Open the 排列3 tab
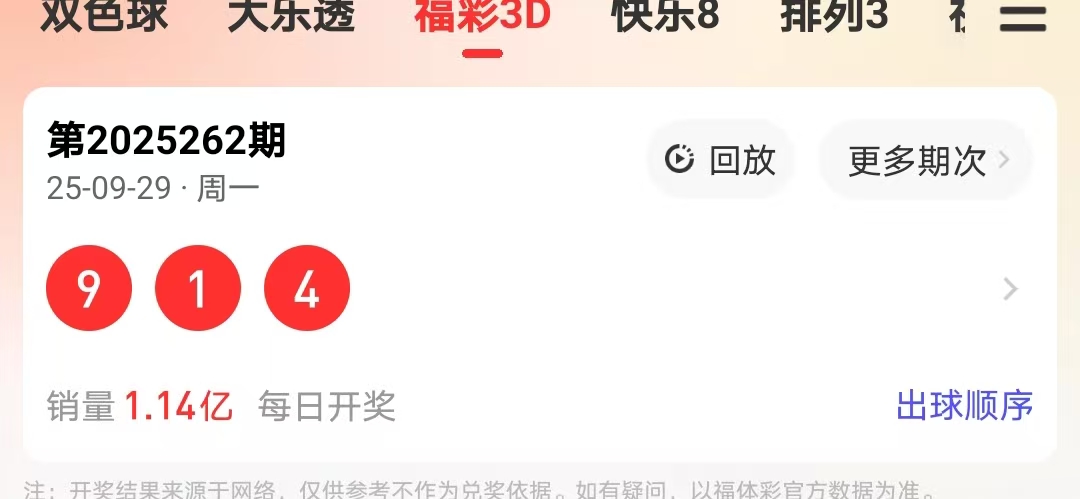 tap(834, 16)
